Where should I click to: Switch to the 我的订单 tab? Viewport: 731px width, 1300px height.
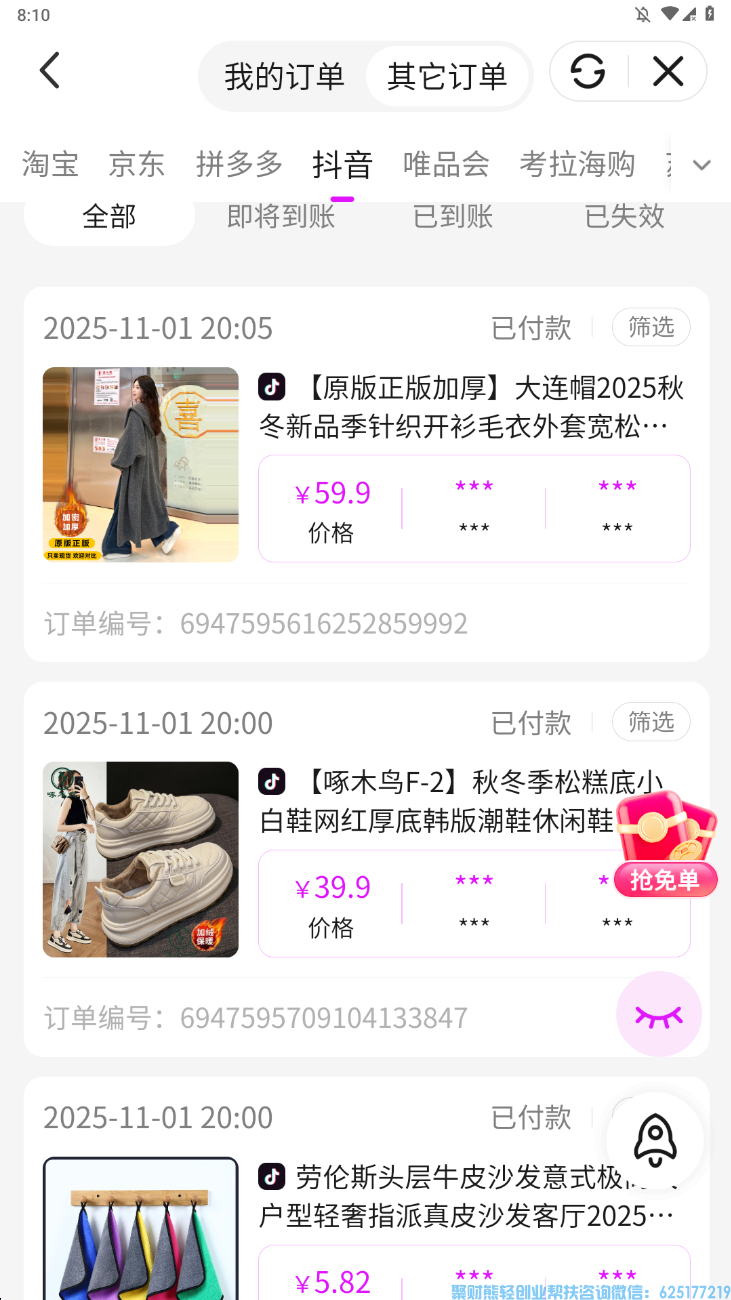(283, 75)
